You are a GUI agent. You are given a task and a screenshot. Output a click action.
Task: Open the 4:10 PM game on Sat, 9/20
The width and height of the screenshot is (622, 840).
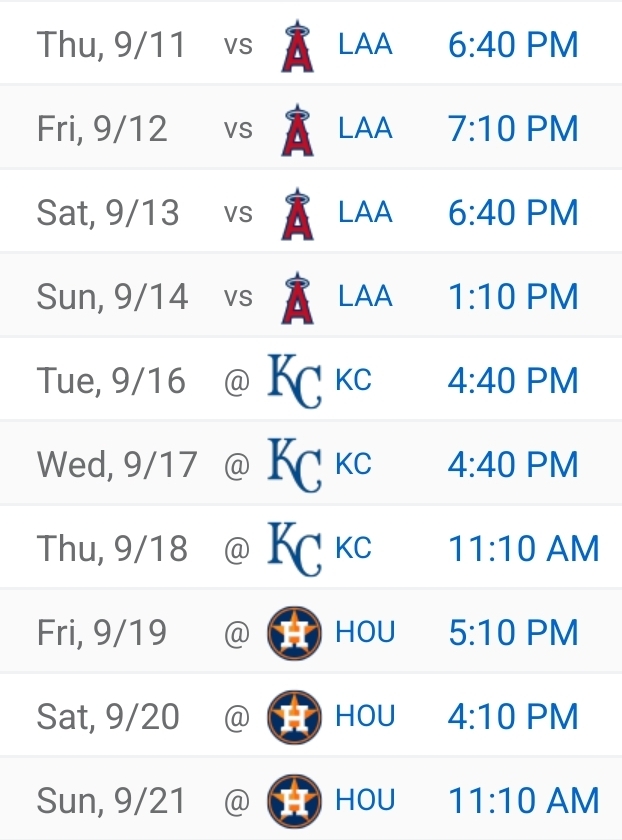[x=512, y=717]
